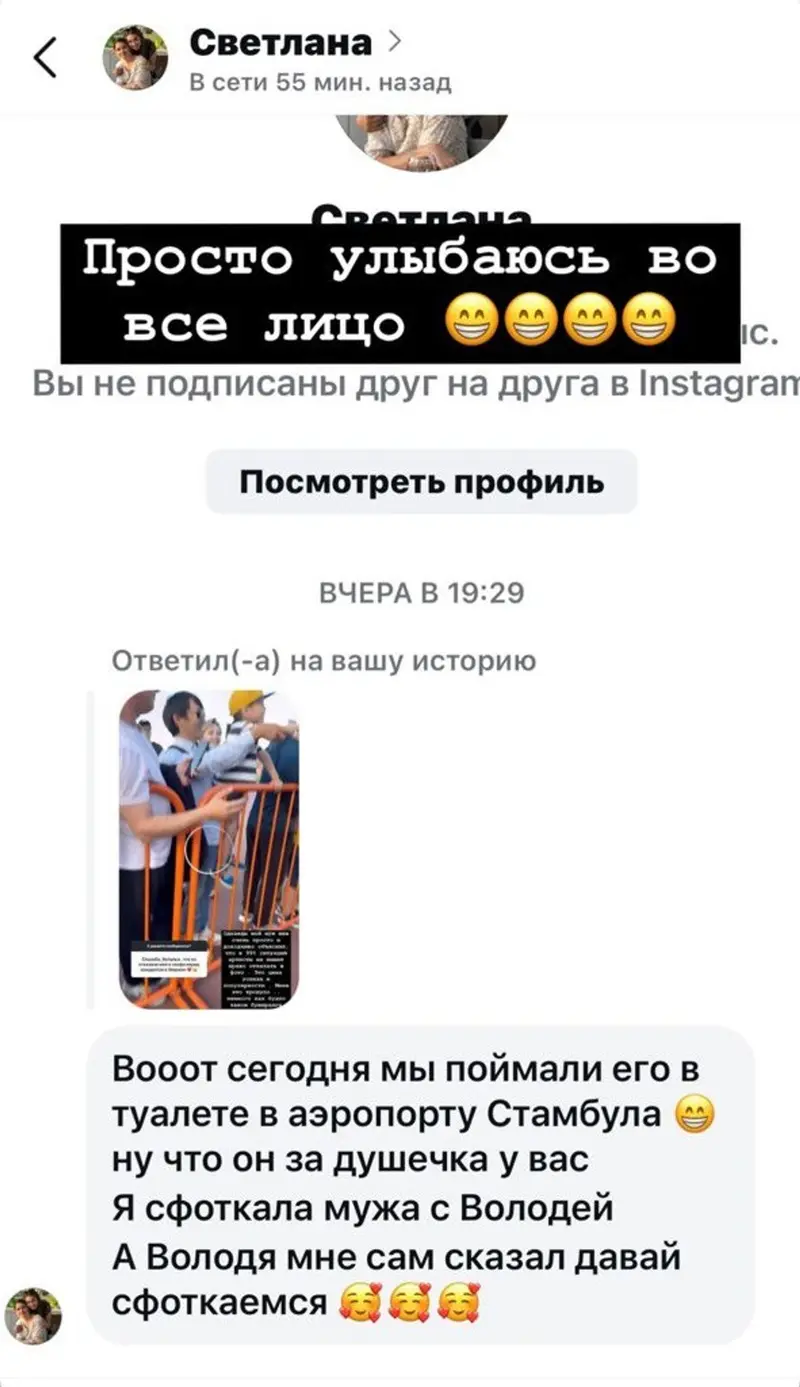This screenshot has width=800, height=1387.
Task: Open the replied story thumbnail
Action: (x=208, y=848)
